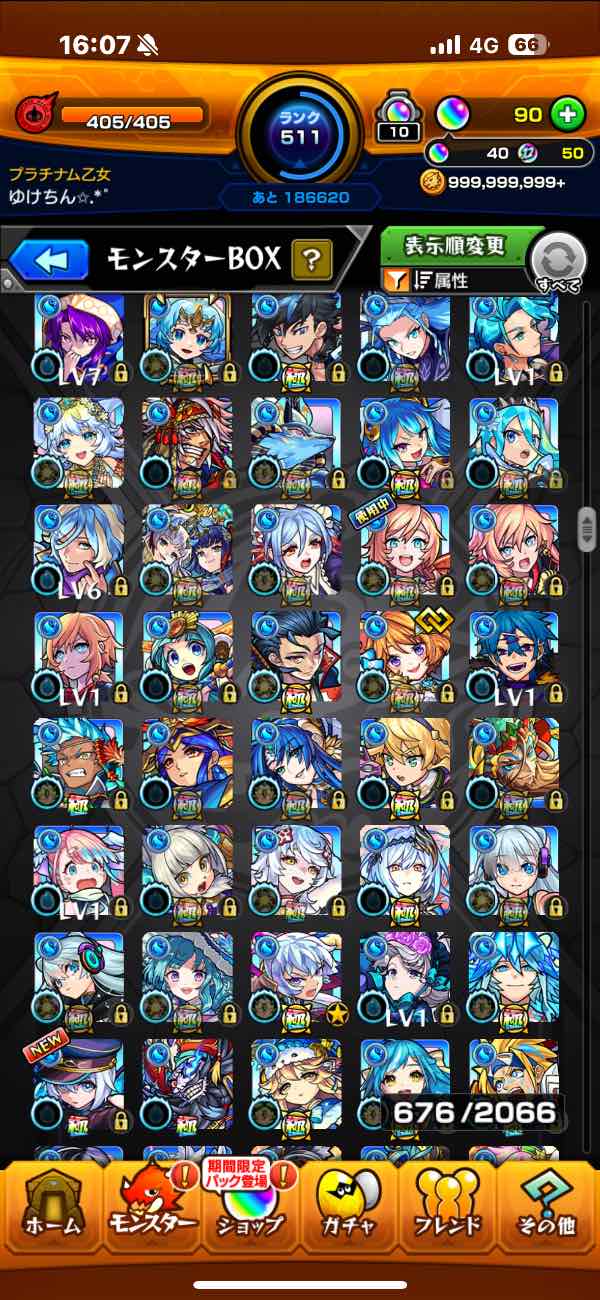Viewport: 600px width, 1300px height.
Task: Add orbs with the green plus button
Action: click(568, 114)
